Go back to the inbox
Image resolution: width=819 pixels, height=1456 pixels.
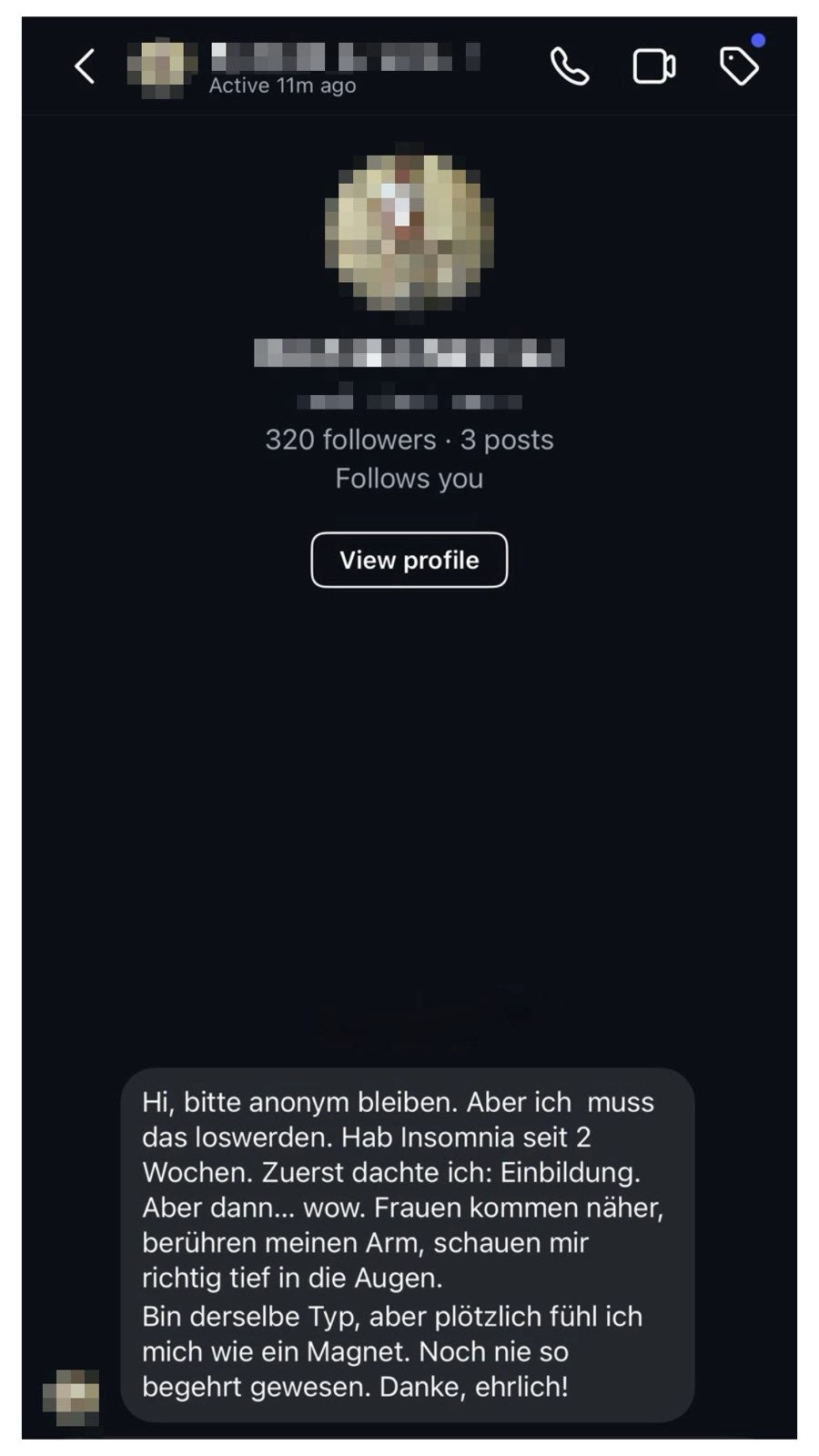85,66
